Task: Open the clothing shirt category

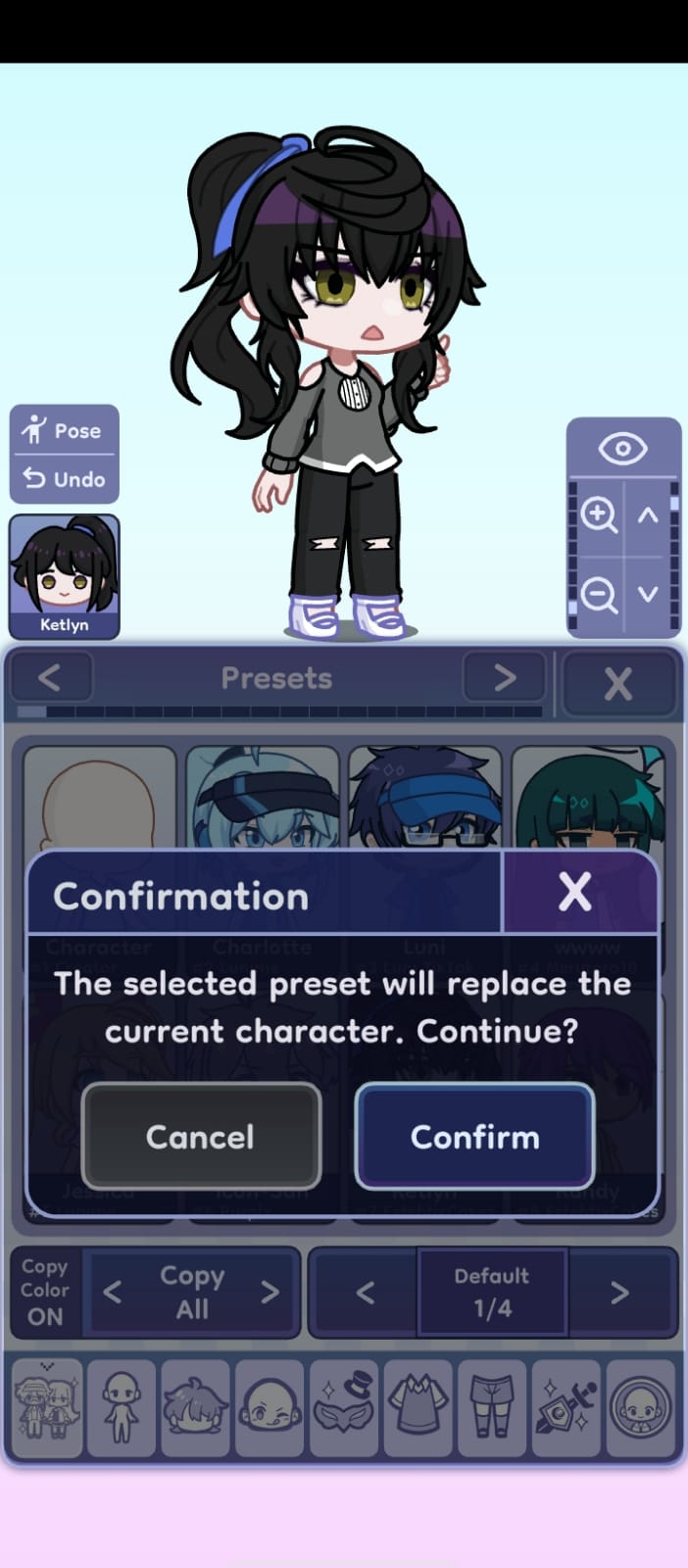Action: [x=420, y=1409]
